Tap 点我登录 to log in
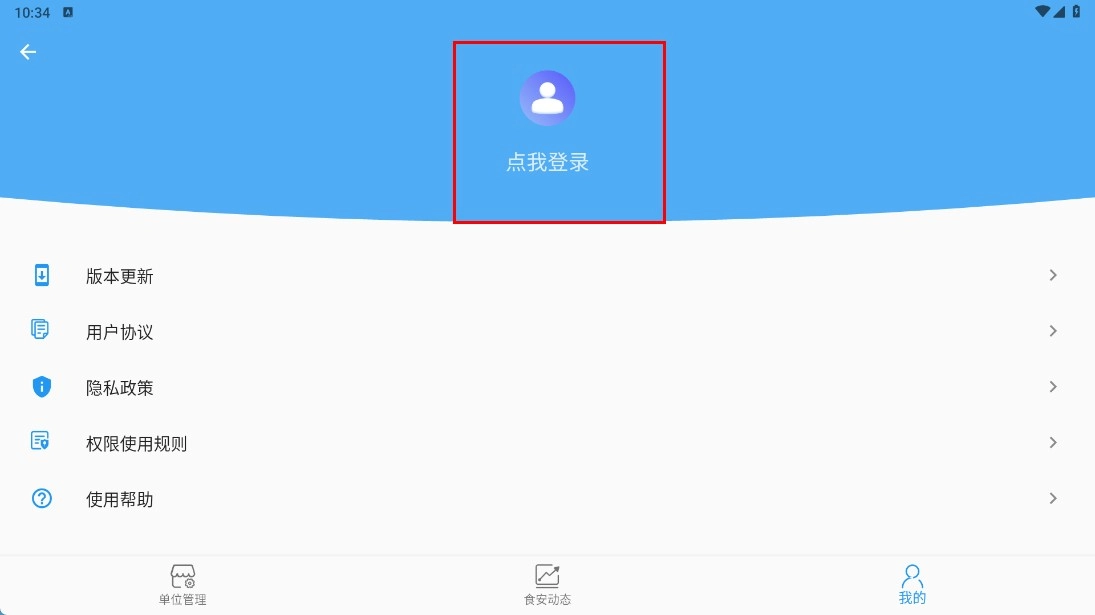This screenshot has height=615, width=1095. pos(548,163)
